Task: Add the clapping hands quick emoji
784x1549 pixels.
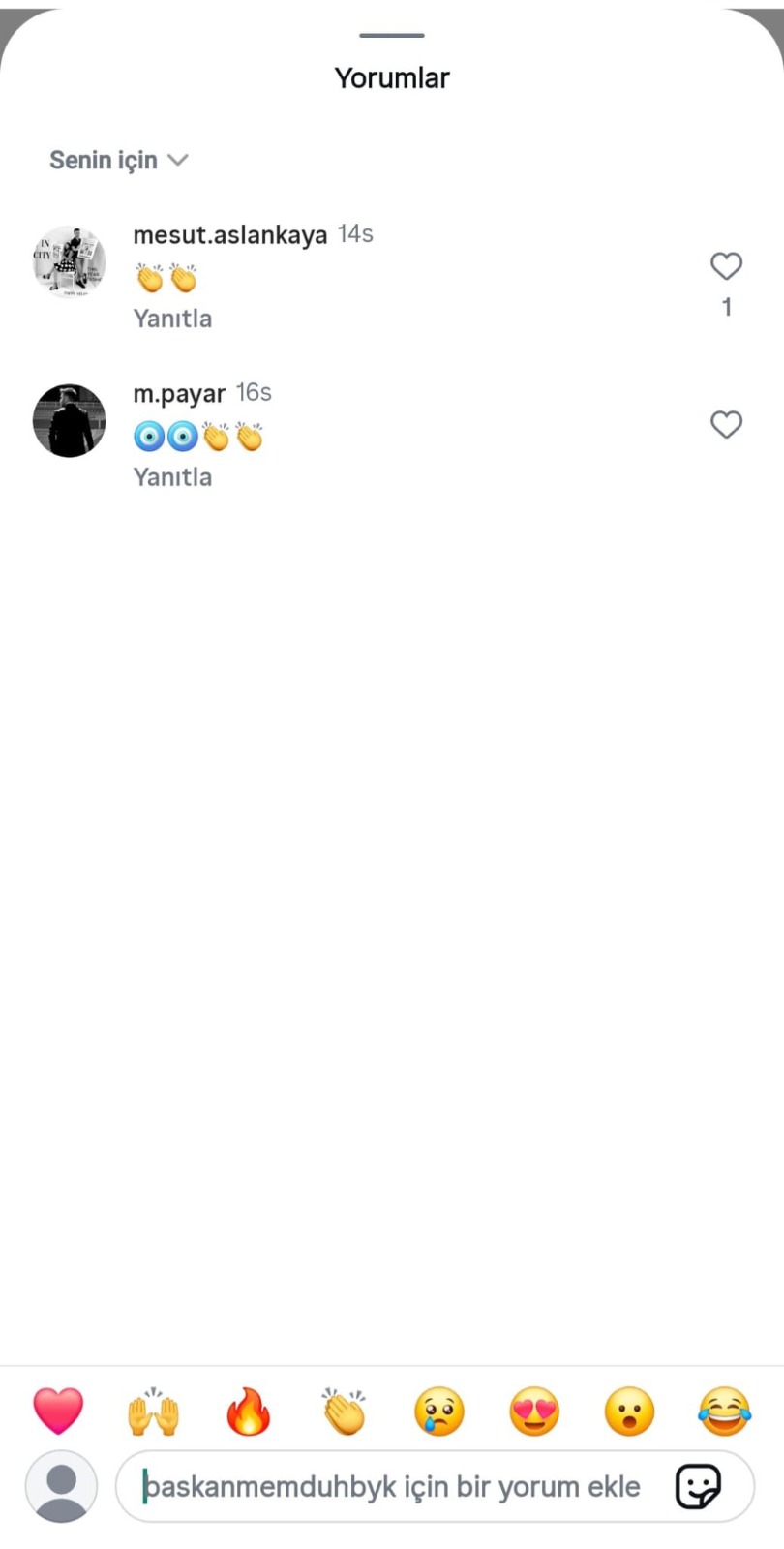Action: point(345,1411)
